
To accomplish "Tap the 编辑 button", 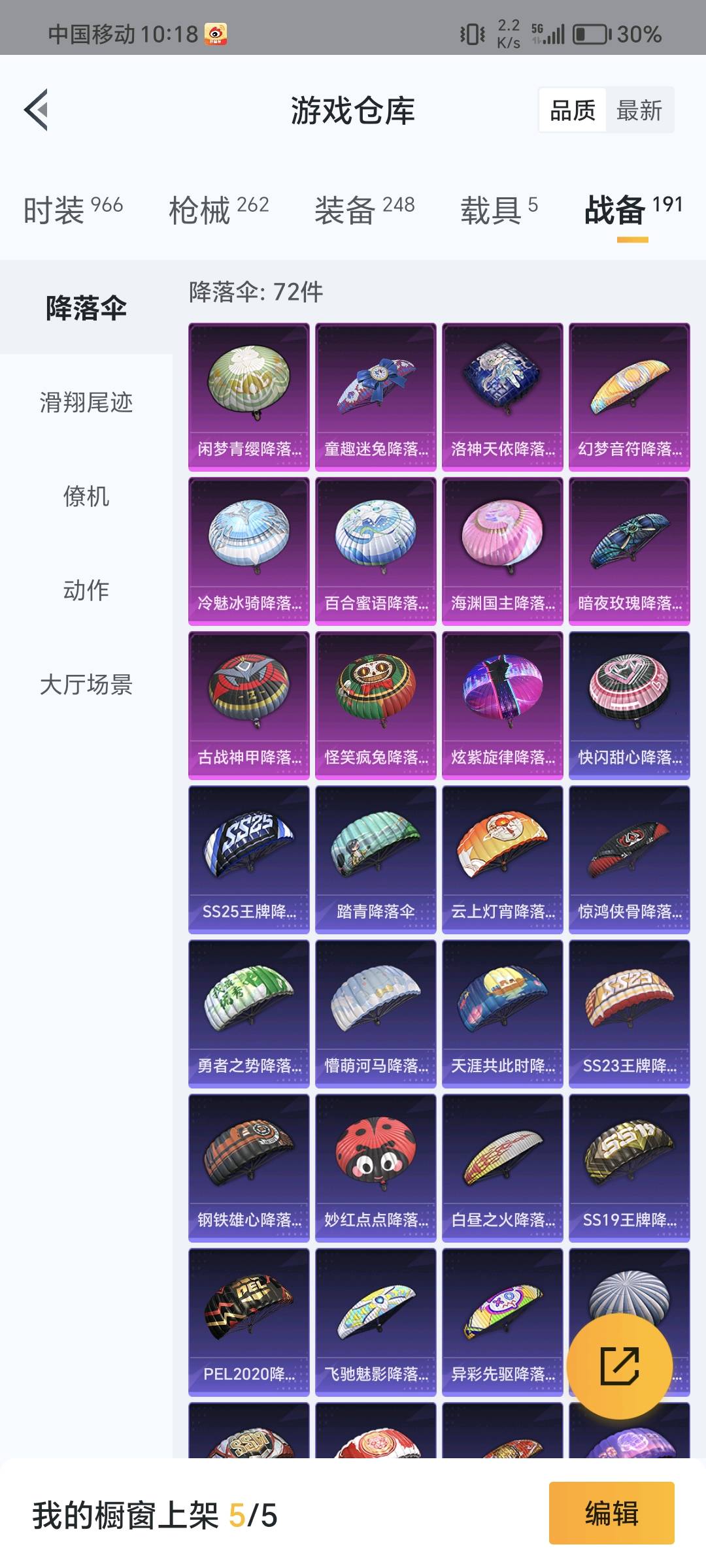I will pos(611,1513).
